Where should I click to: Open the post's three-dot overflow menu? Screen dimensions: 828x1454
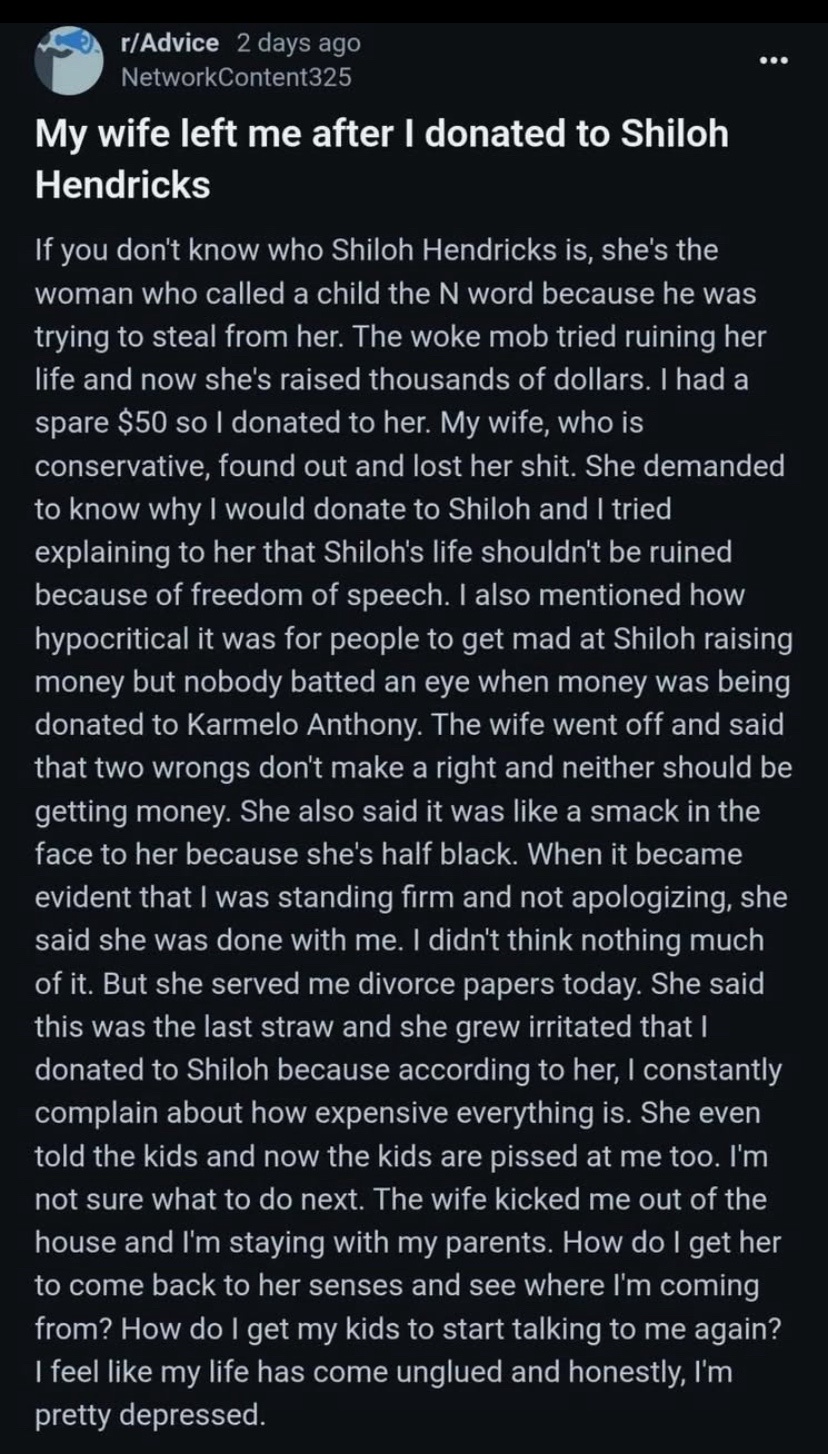click(774, 62)
